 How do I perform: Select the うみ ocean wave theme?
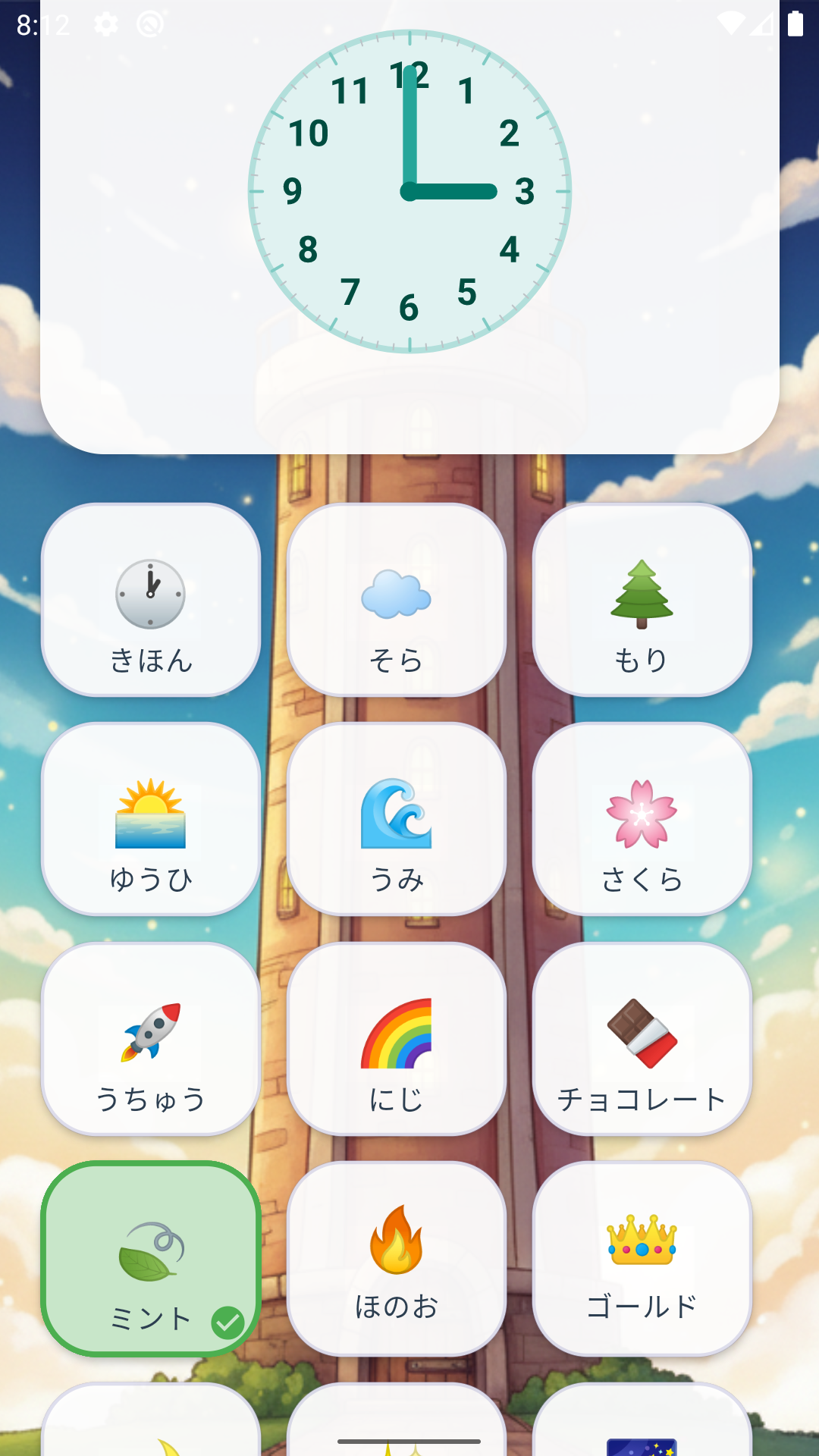pyautogui.click(x=397, y=819)
